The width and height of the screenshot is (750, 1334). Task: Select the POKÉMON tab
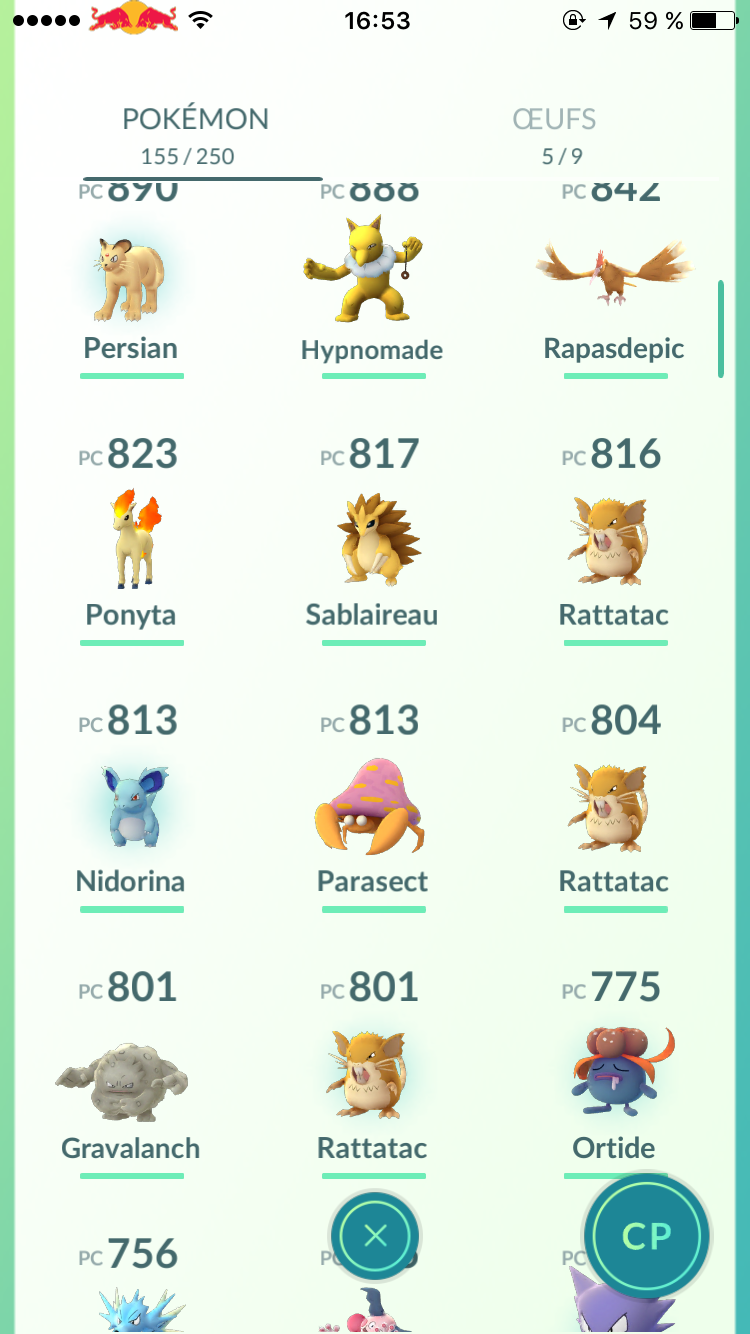point(195,134)
